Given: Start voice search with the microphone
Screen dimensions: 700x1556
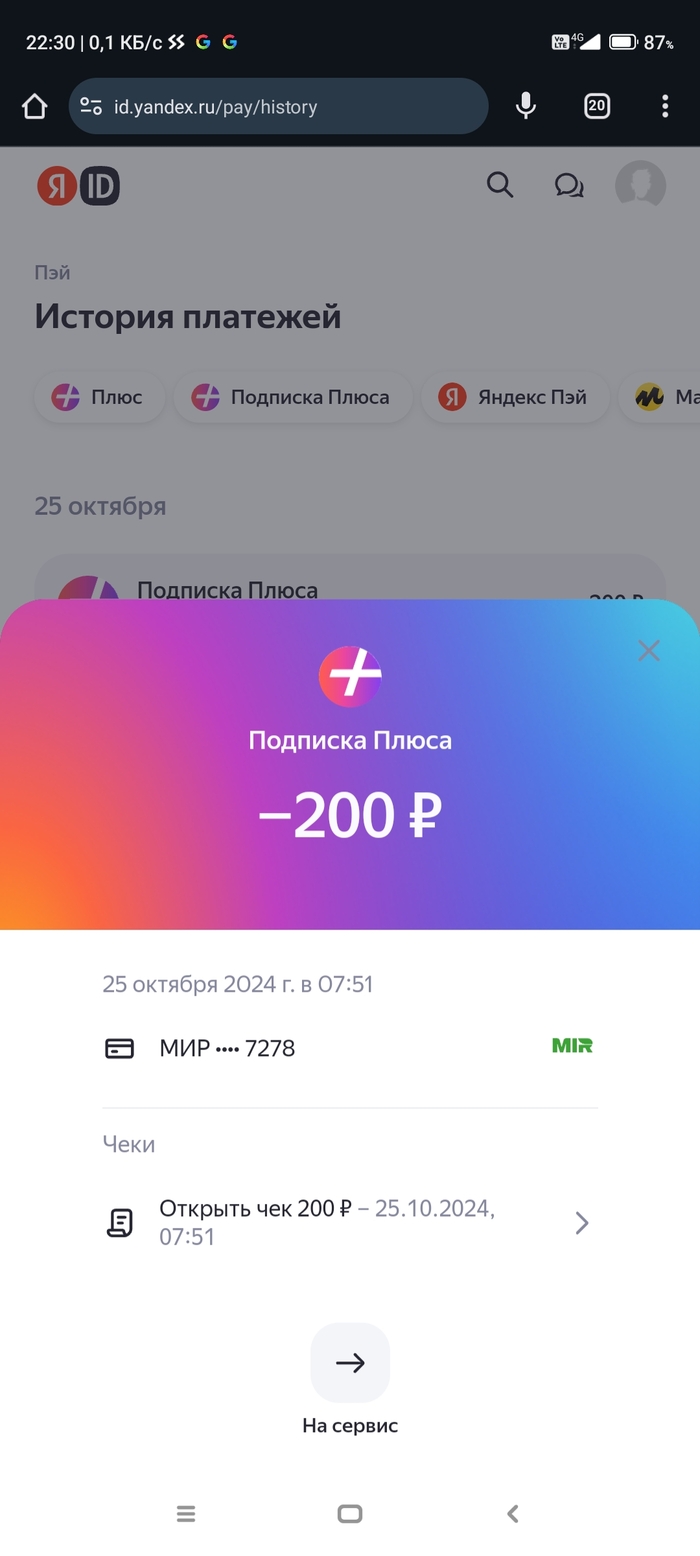Looking at the screenshot, I should [x=526, y=106].
